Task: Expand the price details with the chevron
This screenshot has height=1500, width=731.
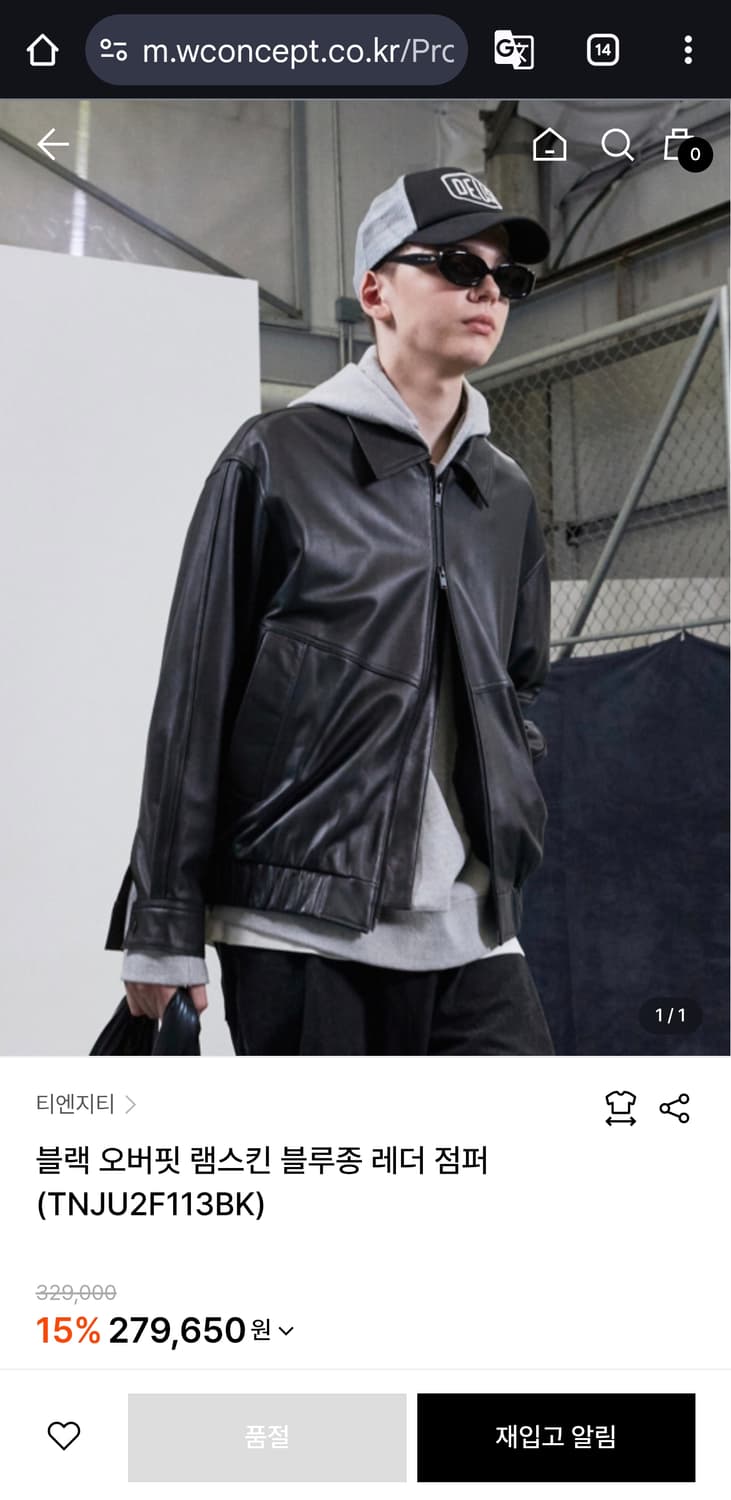Action: [x=286, y=1331]
